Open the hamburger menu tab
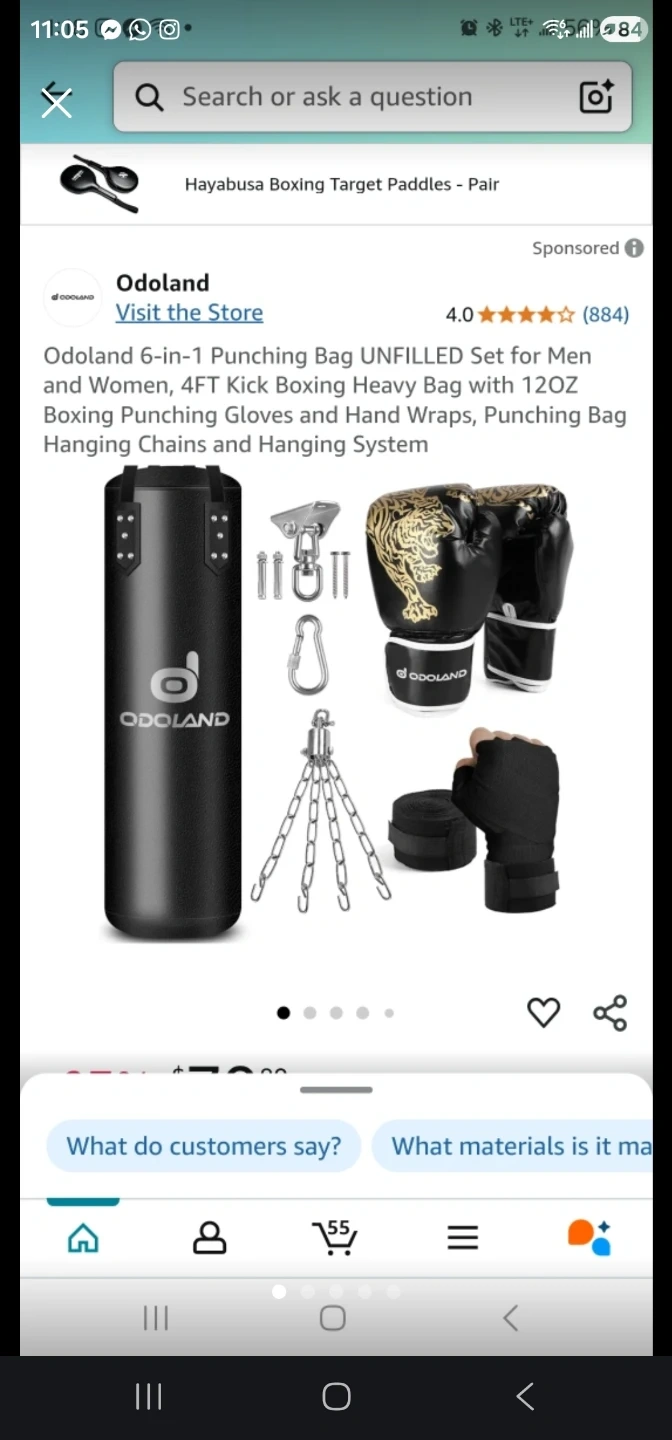 462,1238
